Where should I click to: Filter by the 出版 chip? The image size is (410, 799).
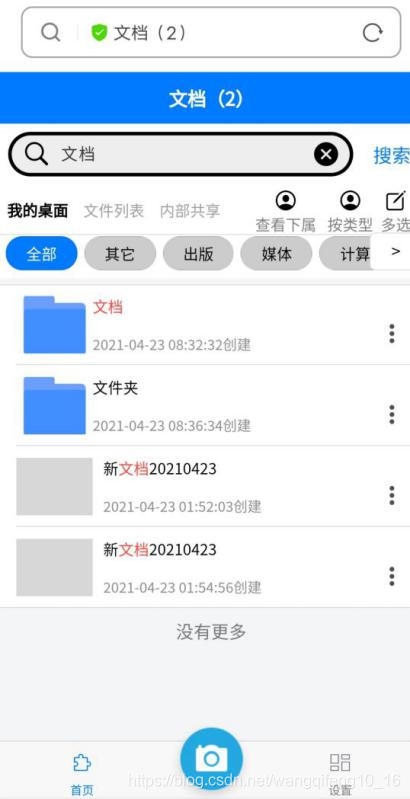[198, 253]
